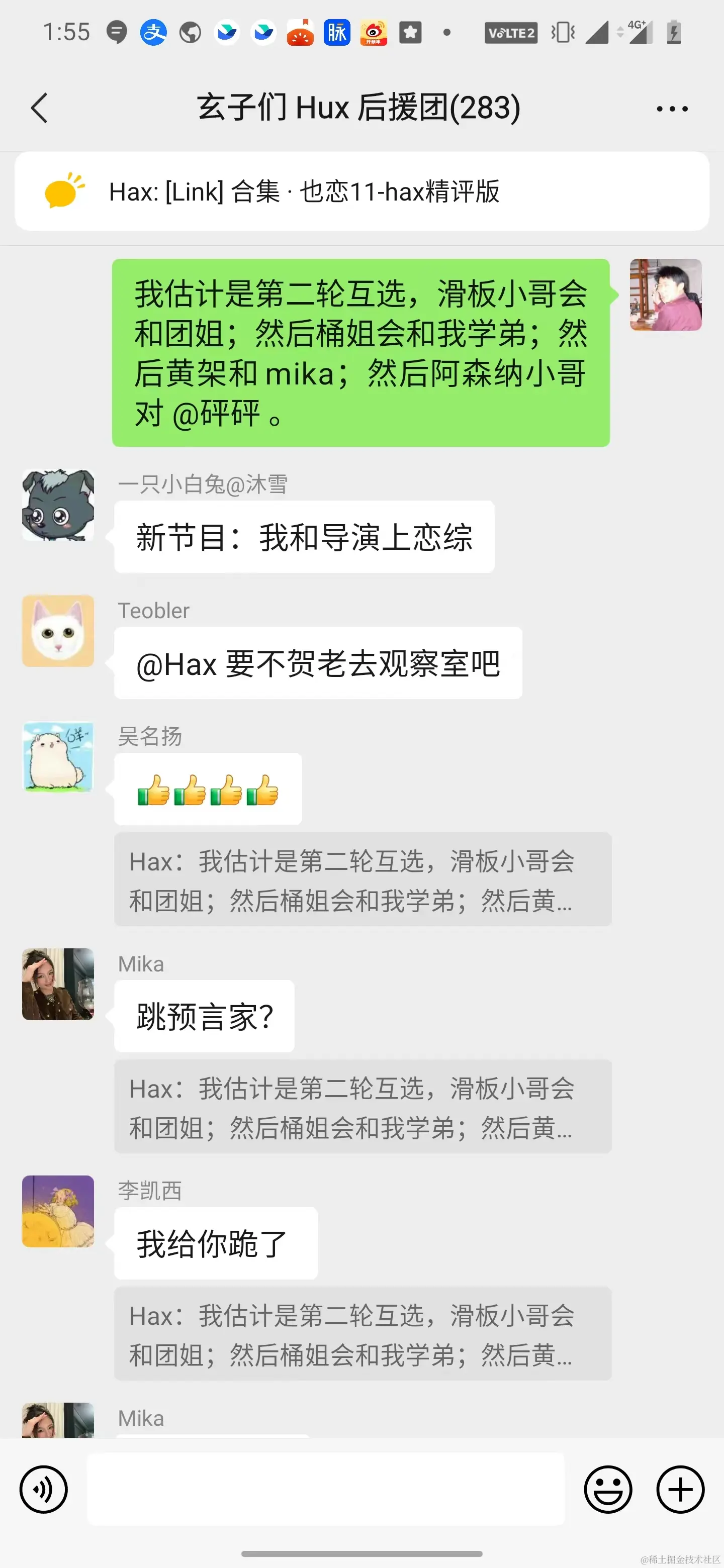Go back from the group chat

click(x=40, y=109)
